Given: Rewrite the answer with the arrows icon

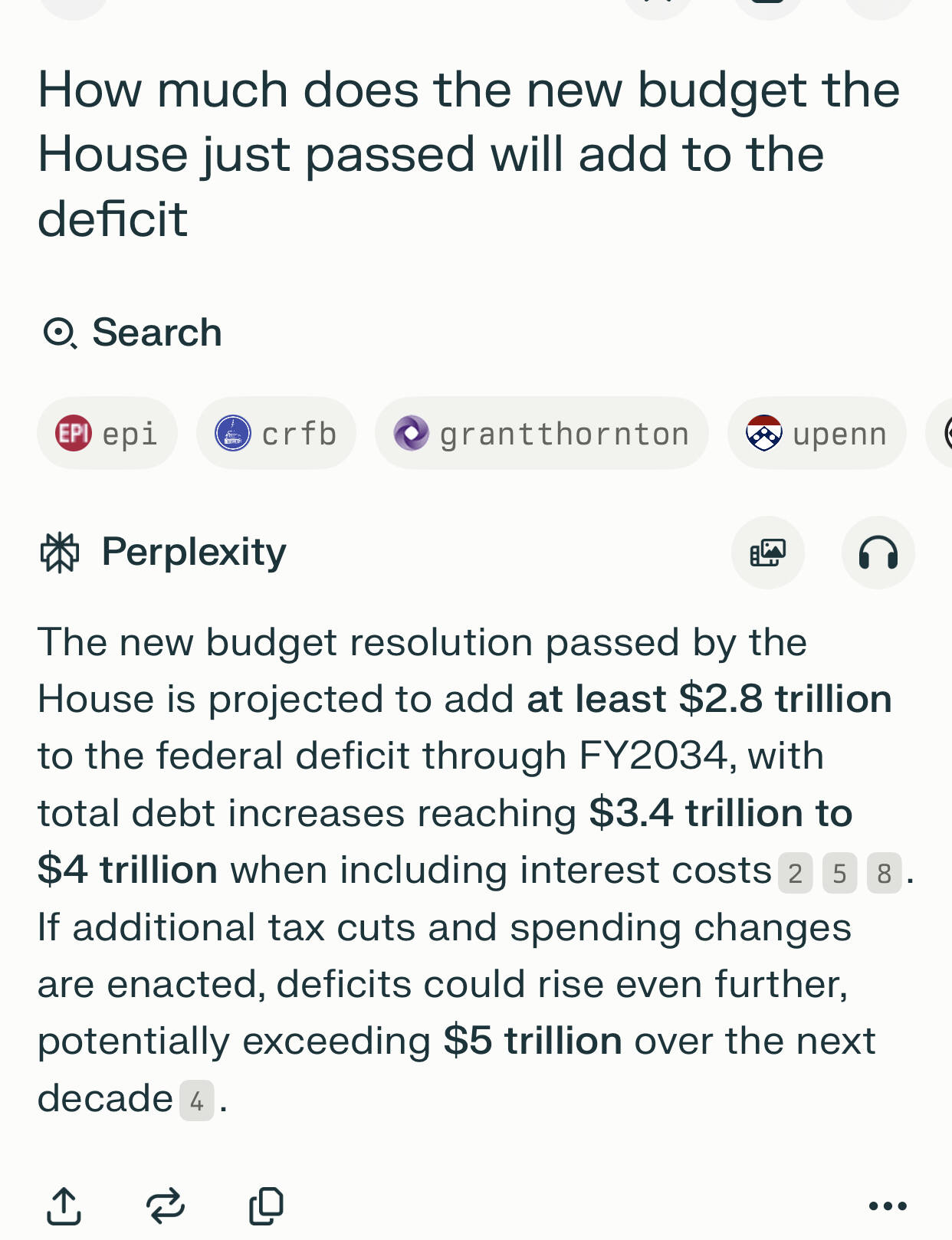Looking at the screenshot, I should point(166,1206).
